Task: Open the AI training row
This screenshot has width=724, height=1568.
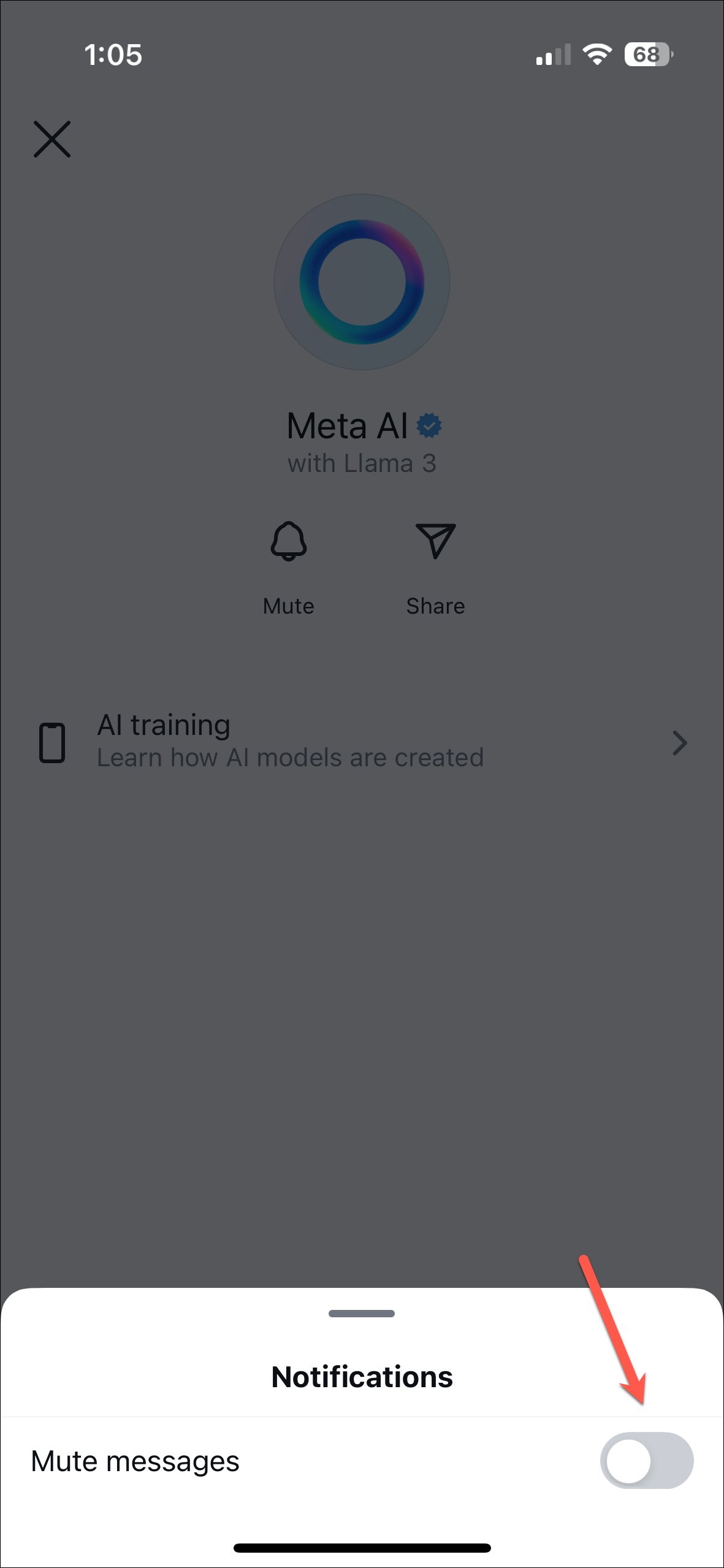Action: pyautogui.click(x=362, y=742)
